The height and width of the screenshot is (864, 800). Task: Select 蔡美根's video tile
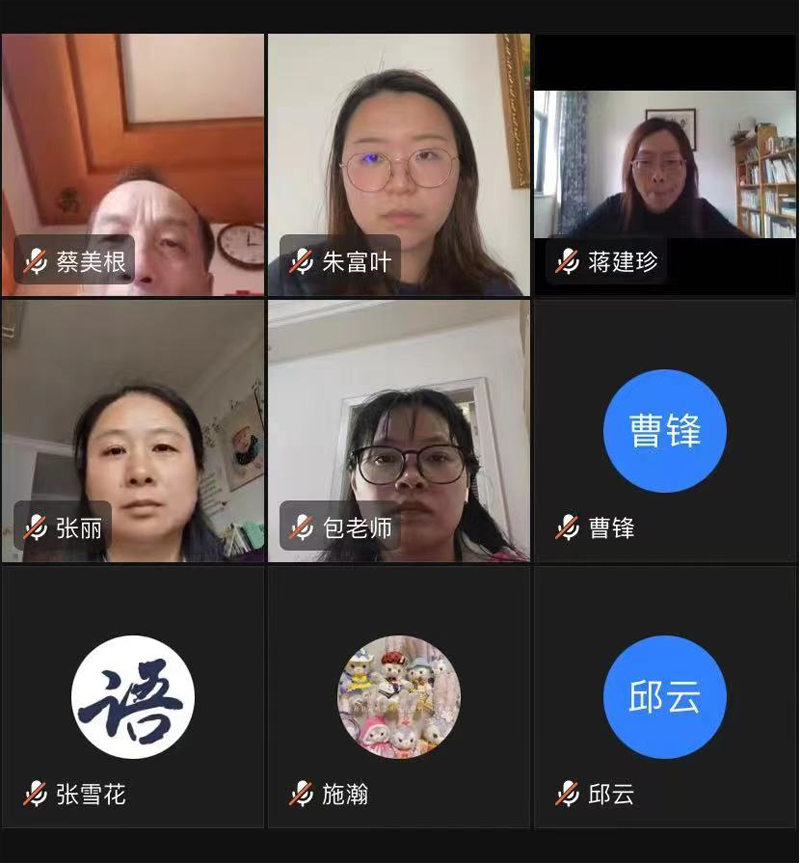pyautogui.click(x=133, y=165)
